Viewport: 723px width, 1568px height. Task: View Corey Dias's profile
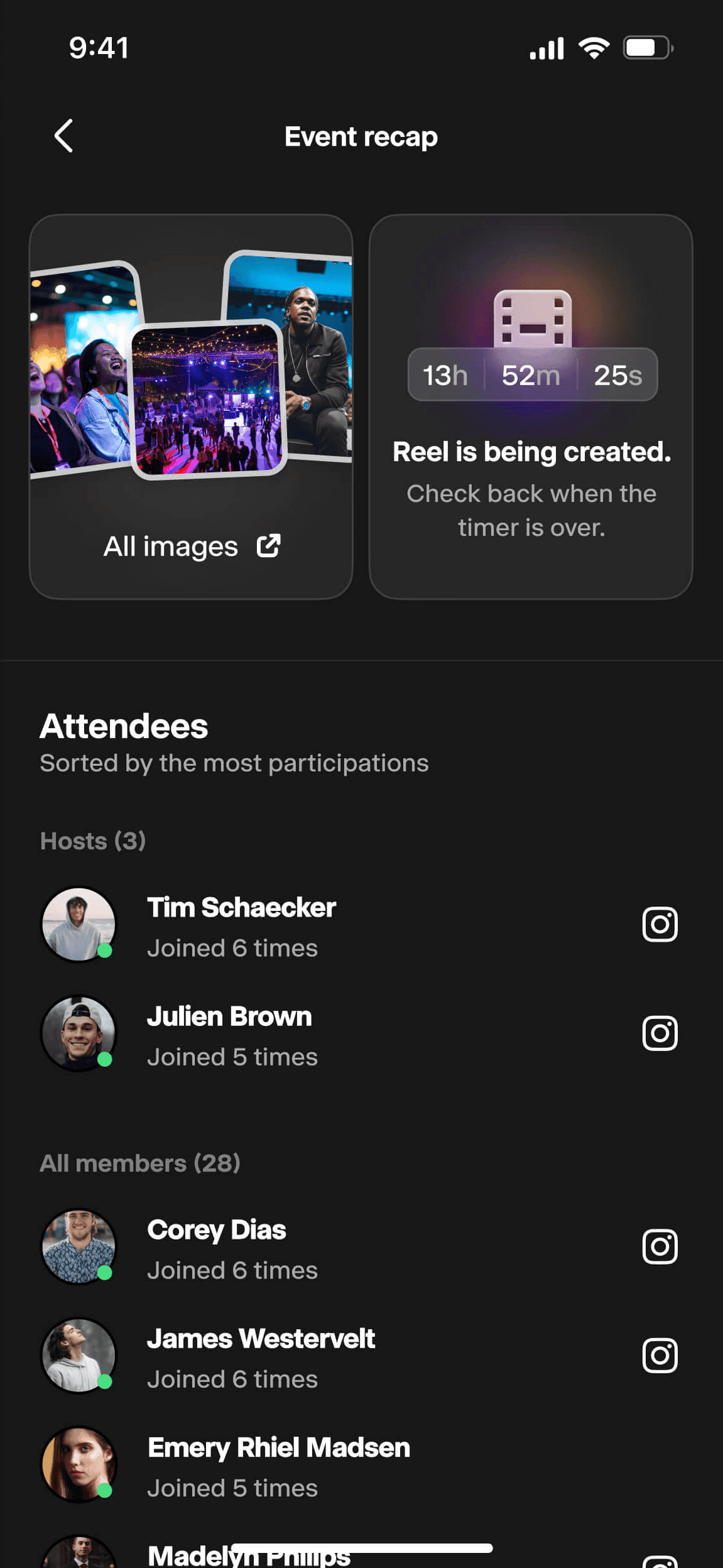click(217, 1247)
